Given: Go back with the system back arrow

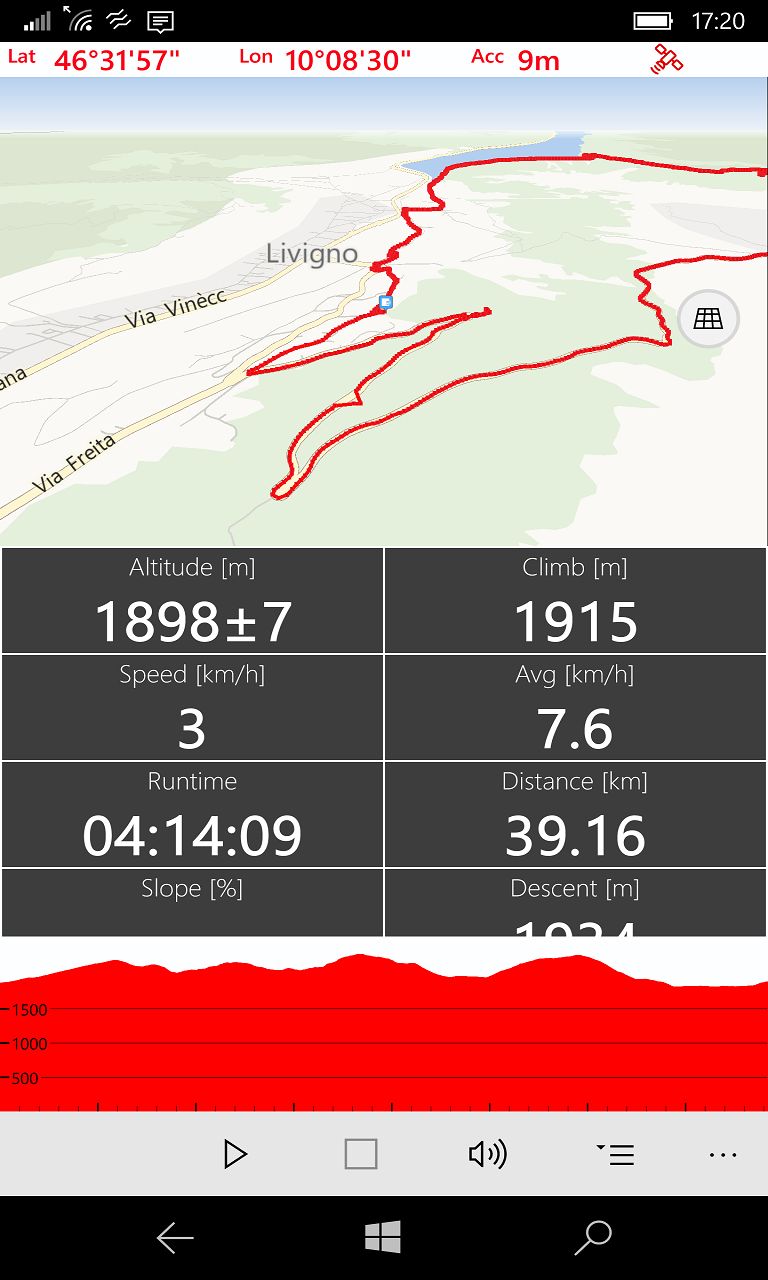Looking at the screenshot, I should coord(175,1239).
